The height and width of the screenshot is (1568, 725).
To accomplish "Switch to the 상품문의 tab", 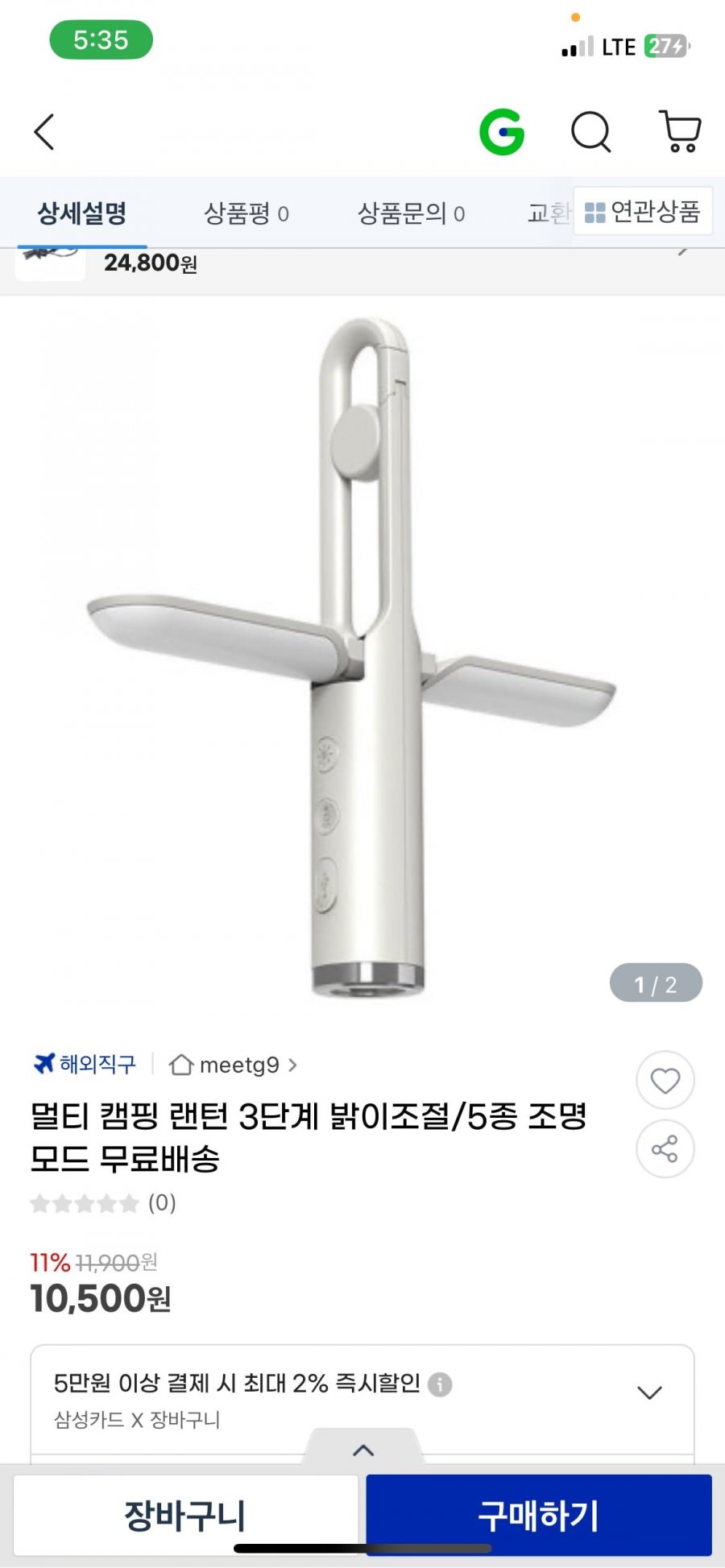I will click(411, 213).
